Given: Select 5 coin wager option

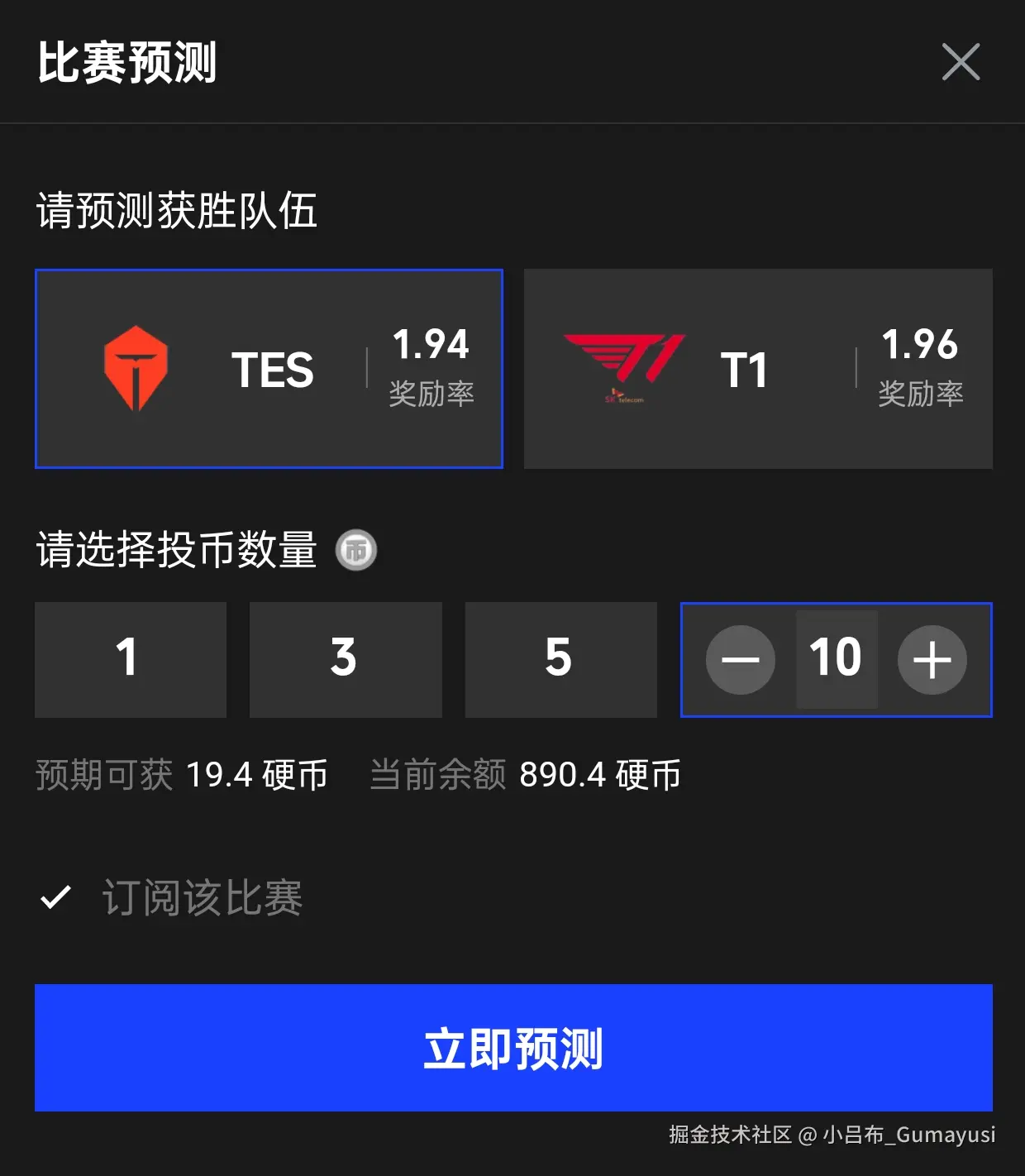Looking at the screenshot, I should point(560,659).
